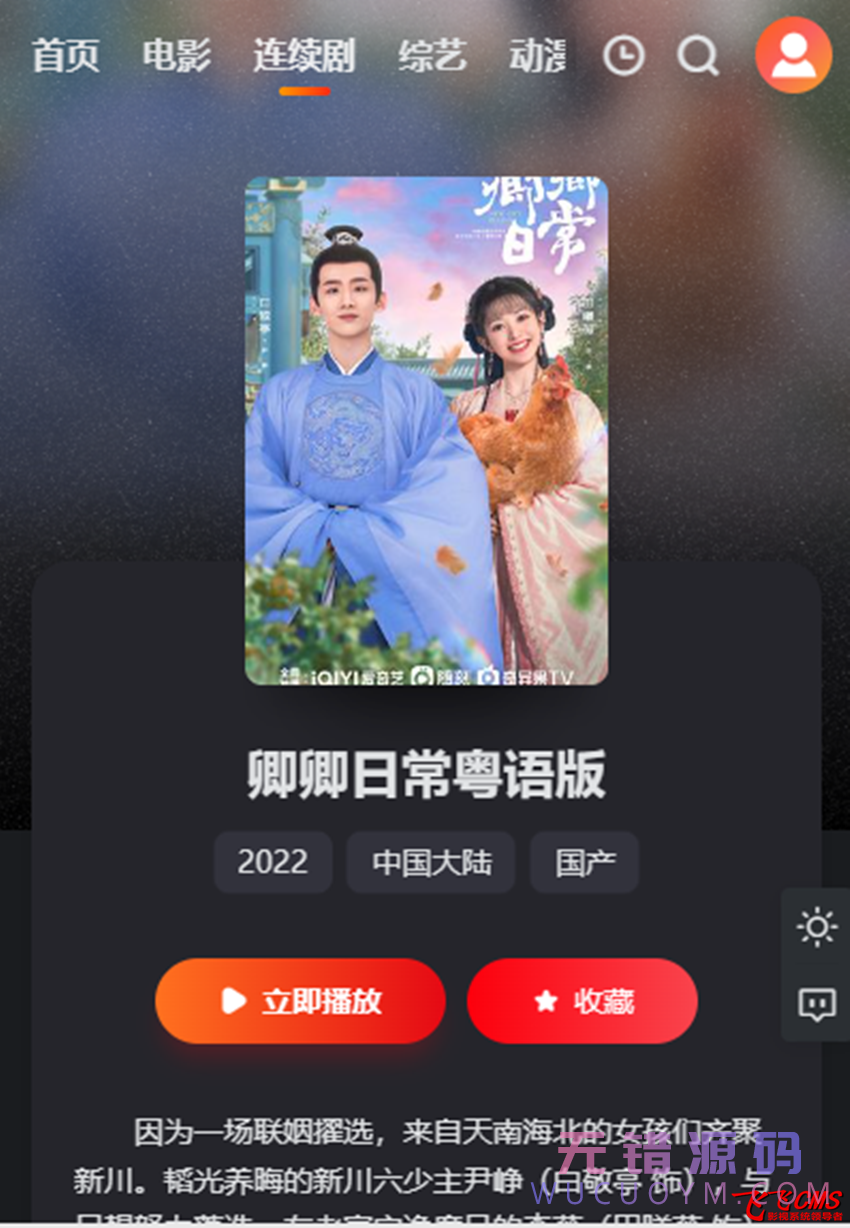Open the watch history clock icon
The height and width of the screenshot is (1228, 850).
(x=622, y=55)
